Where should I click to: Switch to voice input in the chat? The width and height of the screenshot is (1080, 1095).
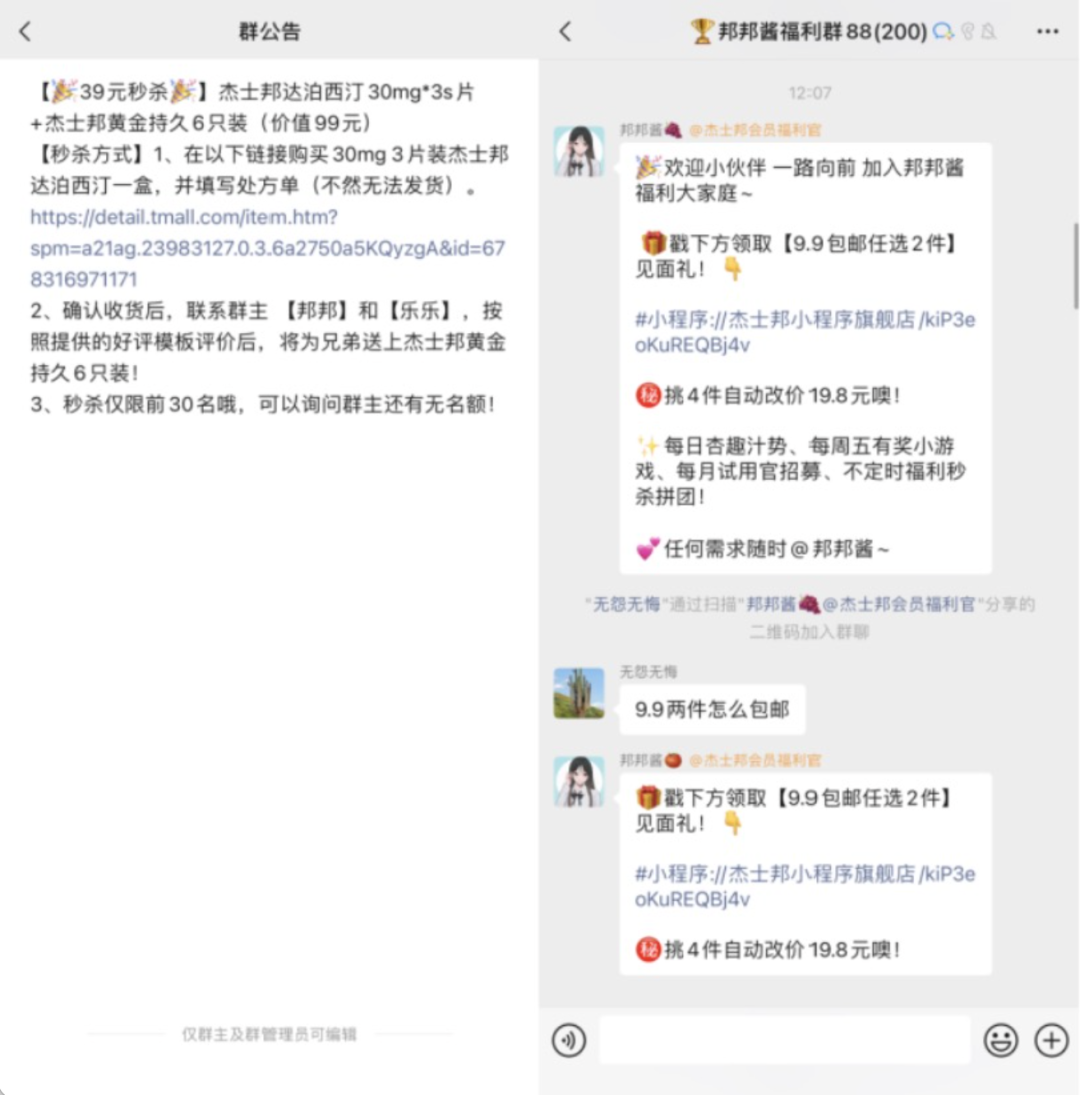569,1041
